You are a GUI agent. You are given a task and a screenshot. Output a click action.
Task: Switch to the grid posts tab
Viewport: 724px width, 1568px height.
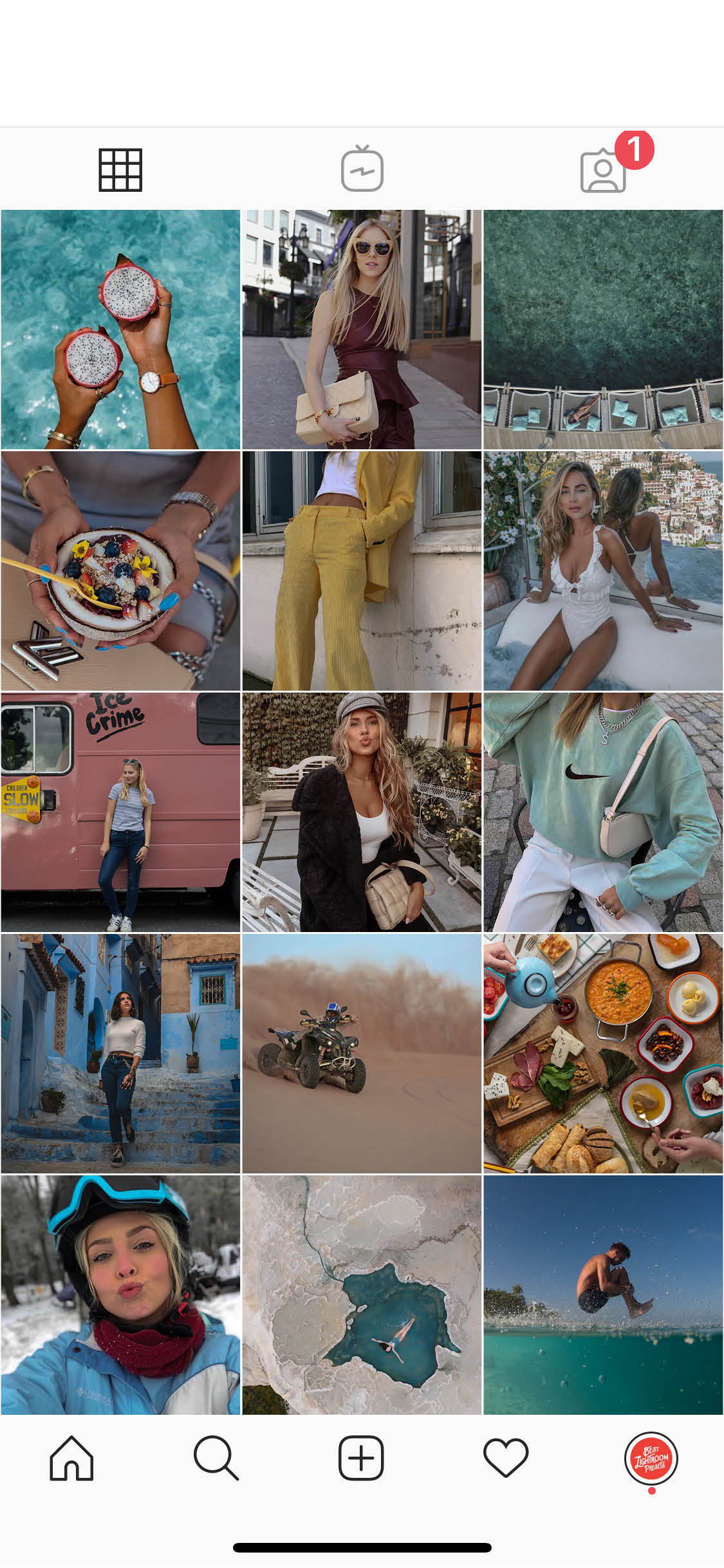pos(120,170)
